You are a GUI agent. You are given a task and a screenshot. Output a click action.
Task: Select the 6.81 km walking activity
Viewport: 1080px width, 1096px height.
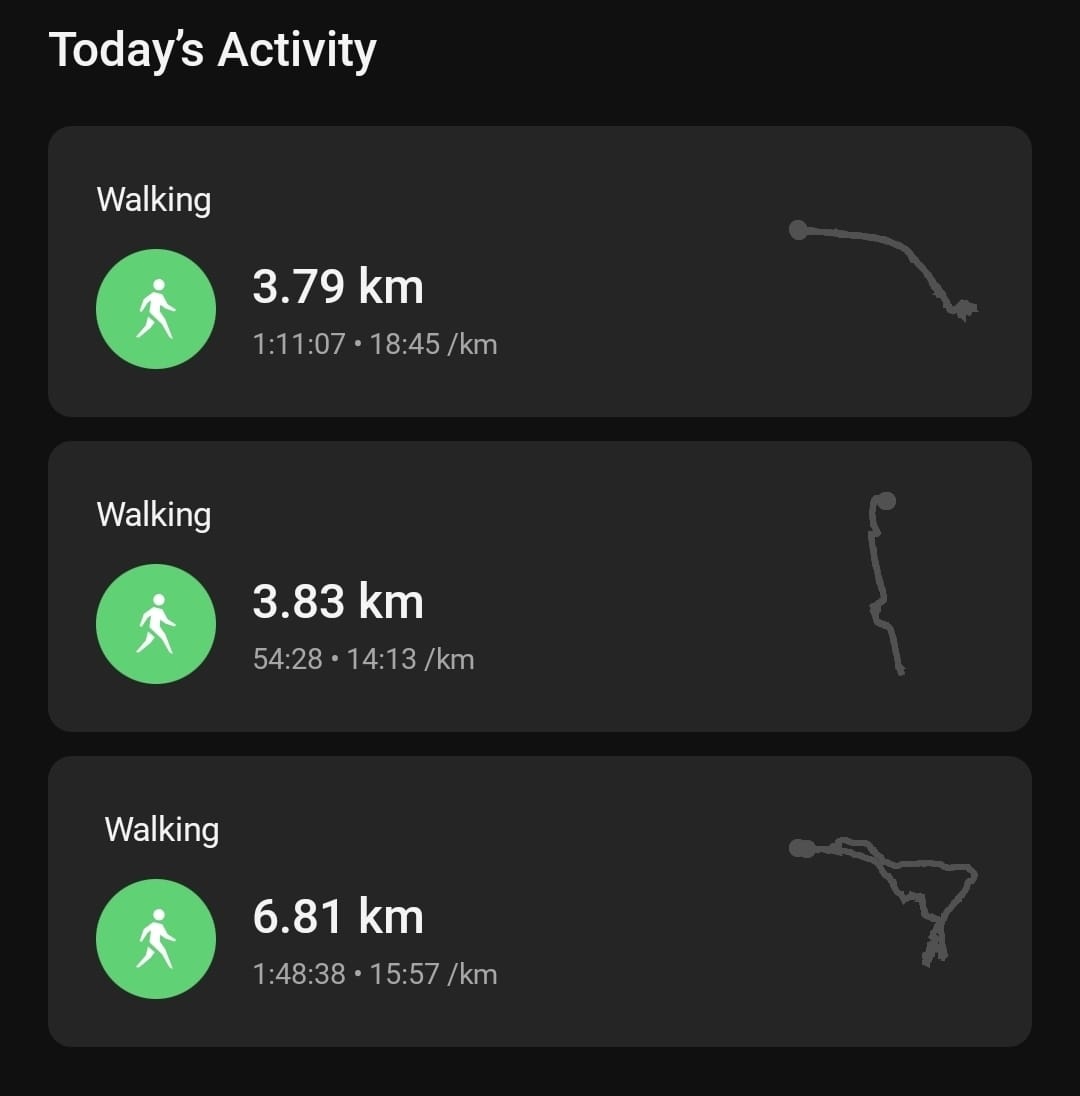(538, 902)
